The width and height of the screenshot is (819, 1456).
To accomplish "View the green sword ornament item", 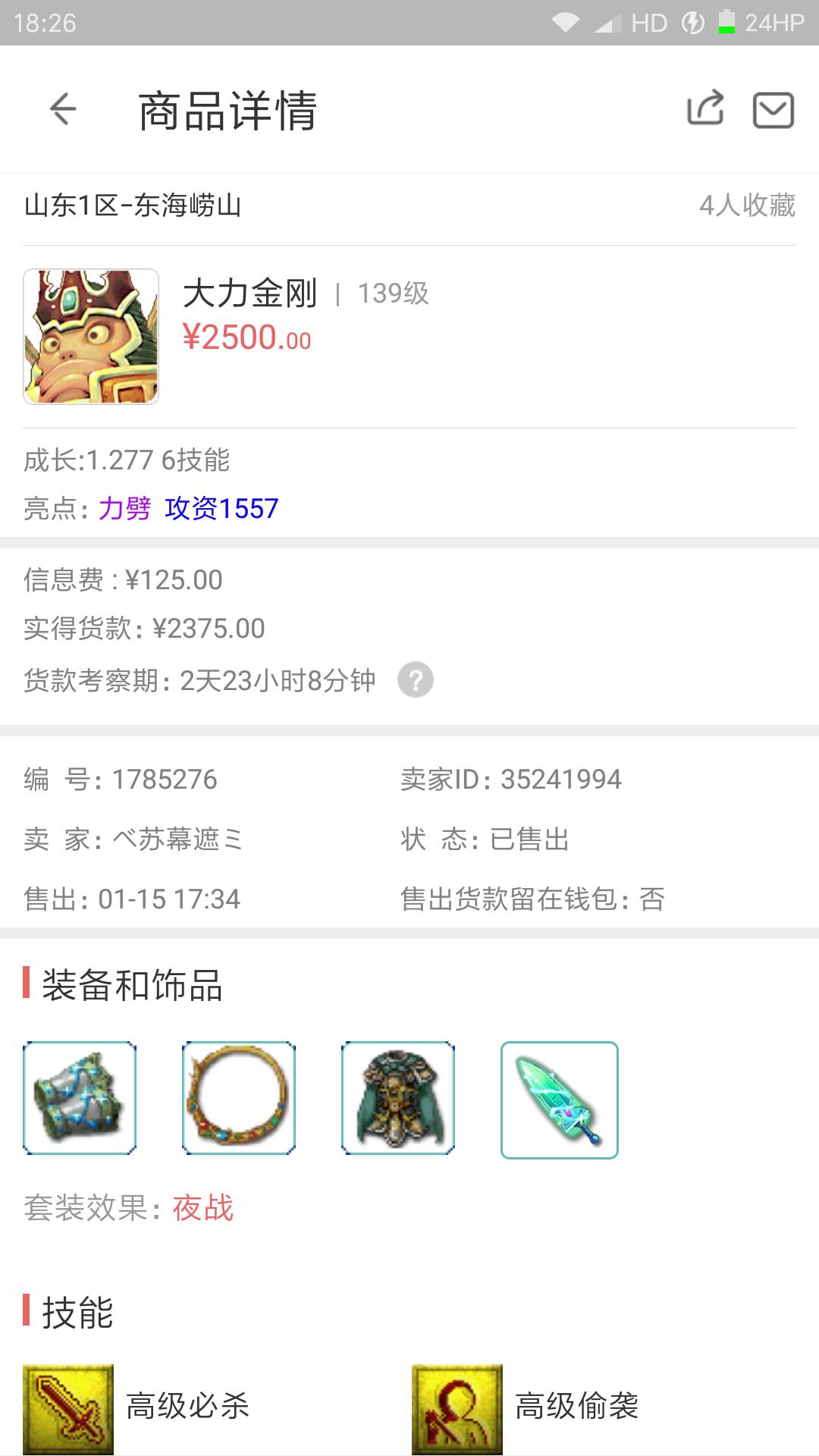I will pos(559,1100).
